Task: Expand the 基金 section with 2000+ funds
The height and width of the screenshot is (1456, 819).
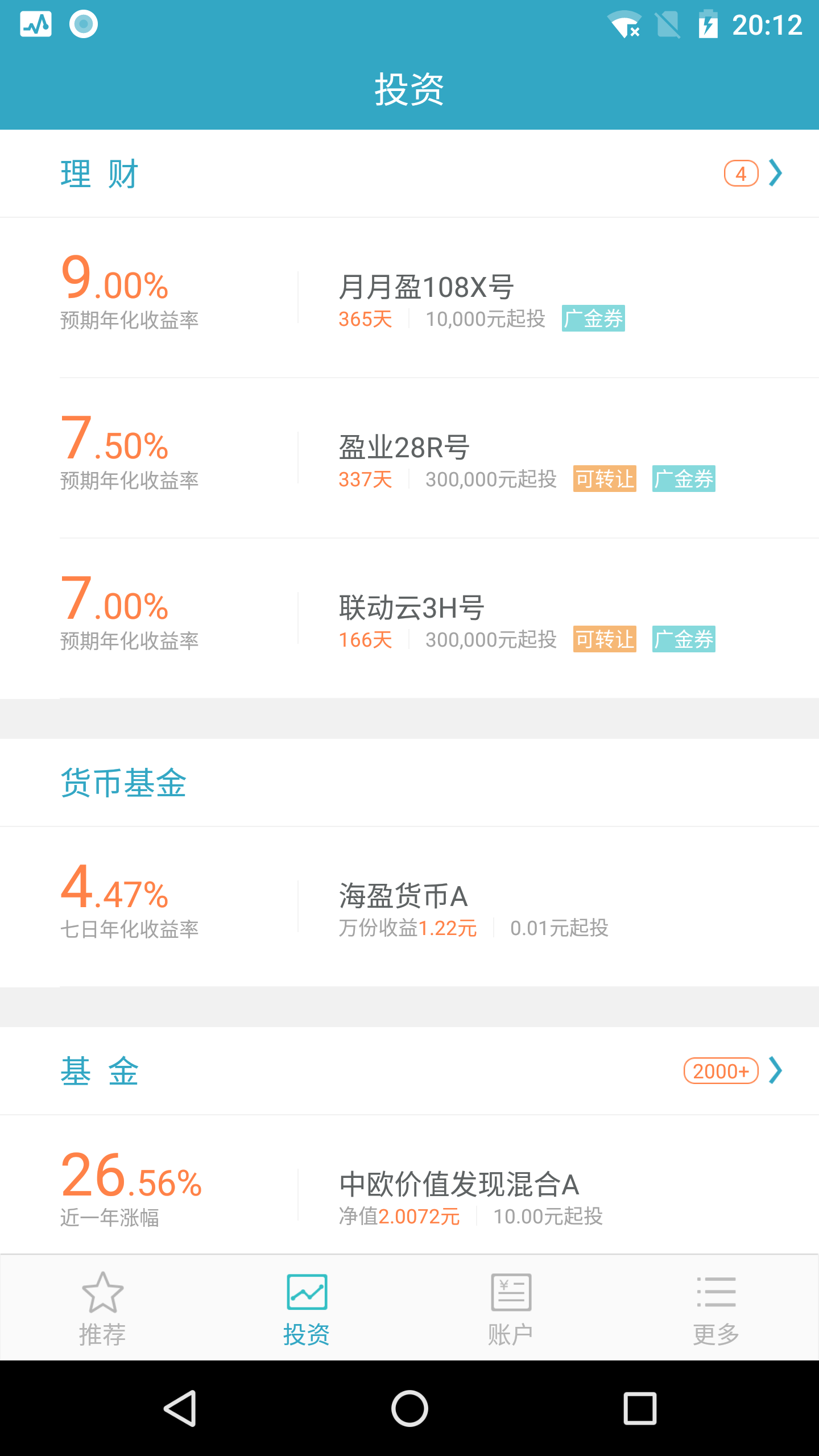Action: click(409, 1071)
